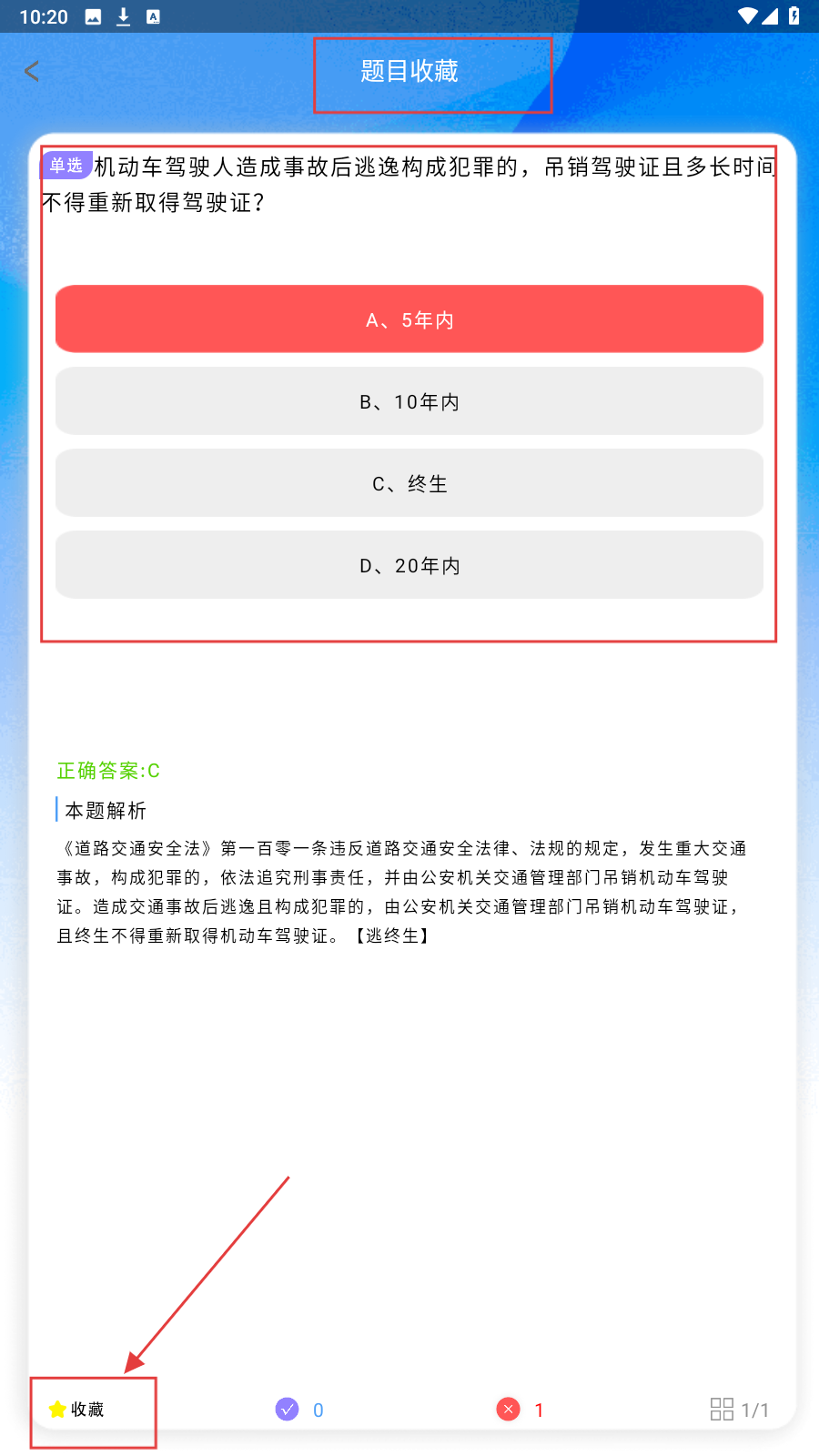
Task: Toggle the 收藏 star favorite
Action: point(76,1410)
